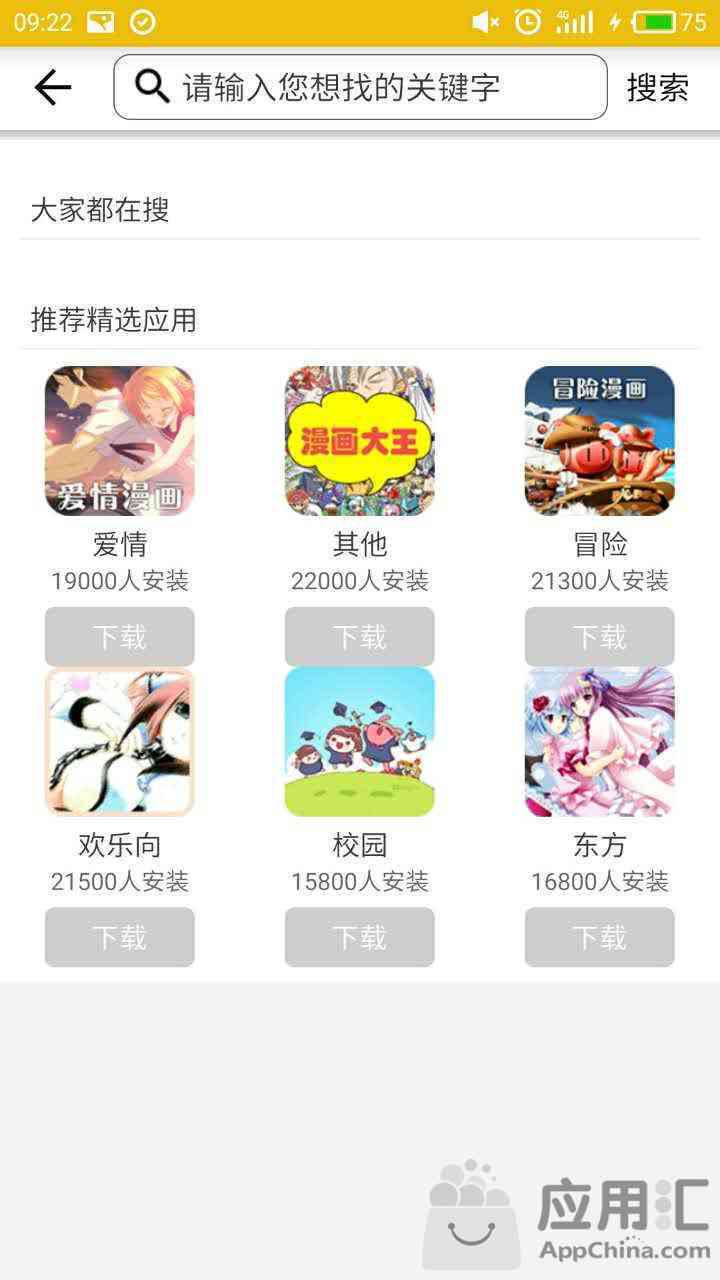Tap the 搜索 button
Image resolution: width=720 pixels, height=1280 pixels.
point(657,88)
